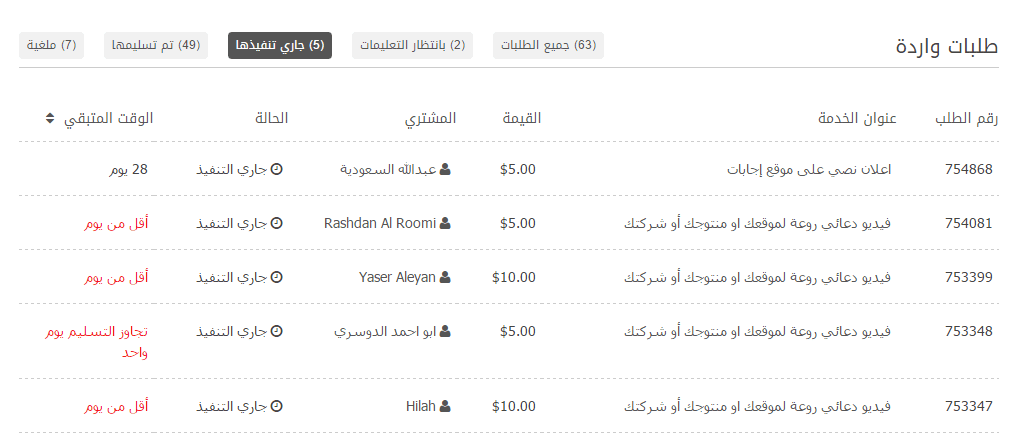Open the service title of order 754081

click(758, 223)
